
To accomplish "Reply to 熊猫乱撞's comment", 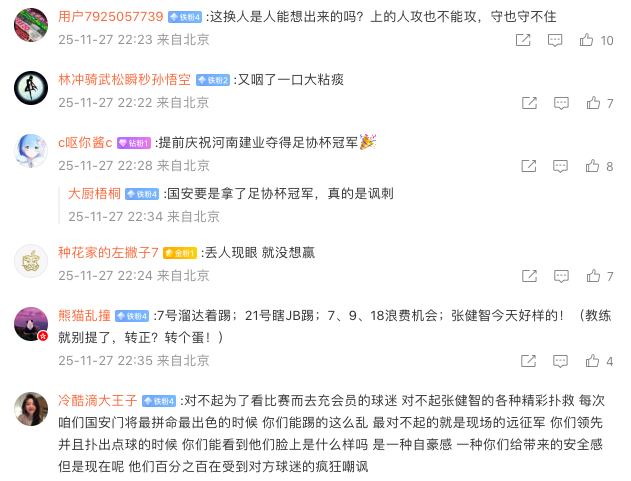I will [x=561, y=361].
